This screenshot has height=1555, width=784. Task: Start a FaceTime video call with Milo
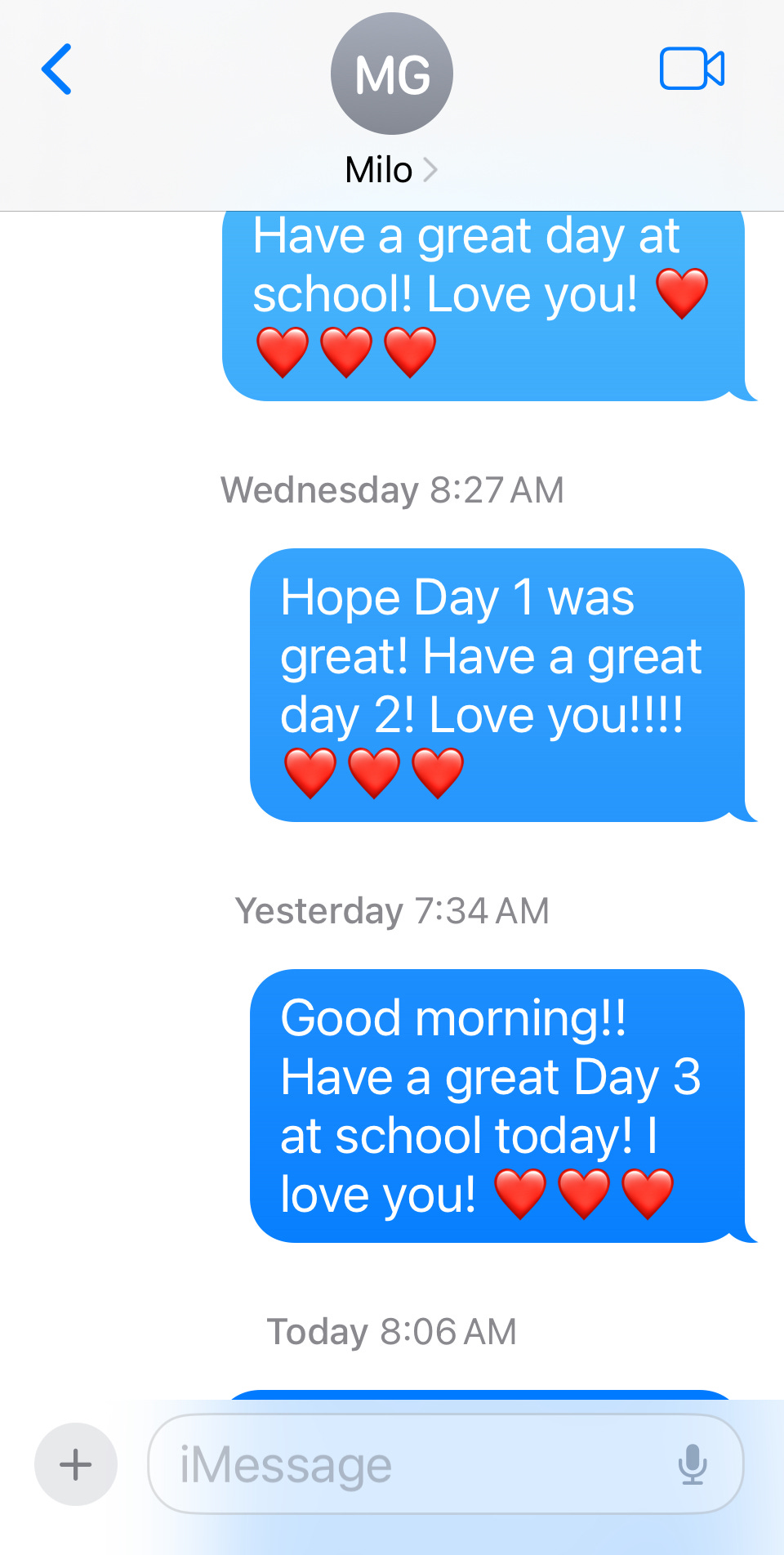tap(692, 69)
